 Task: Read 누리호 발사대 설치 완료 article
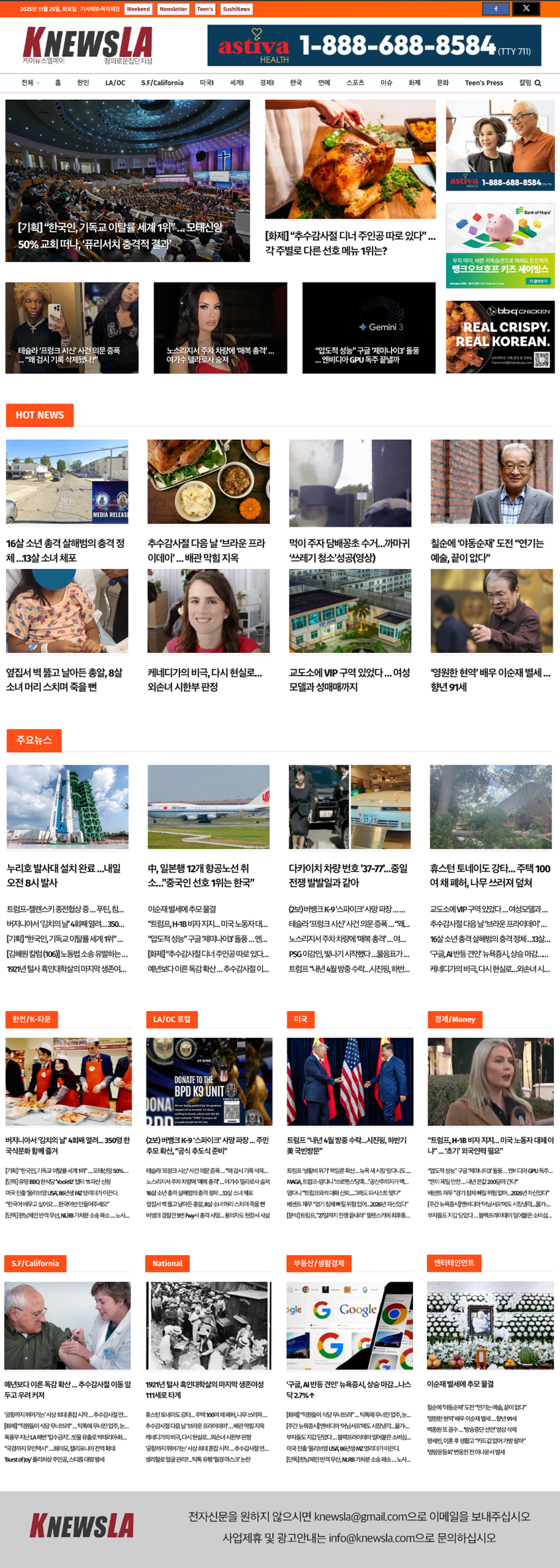[64, 875]
